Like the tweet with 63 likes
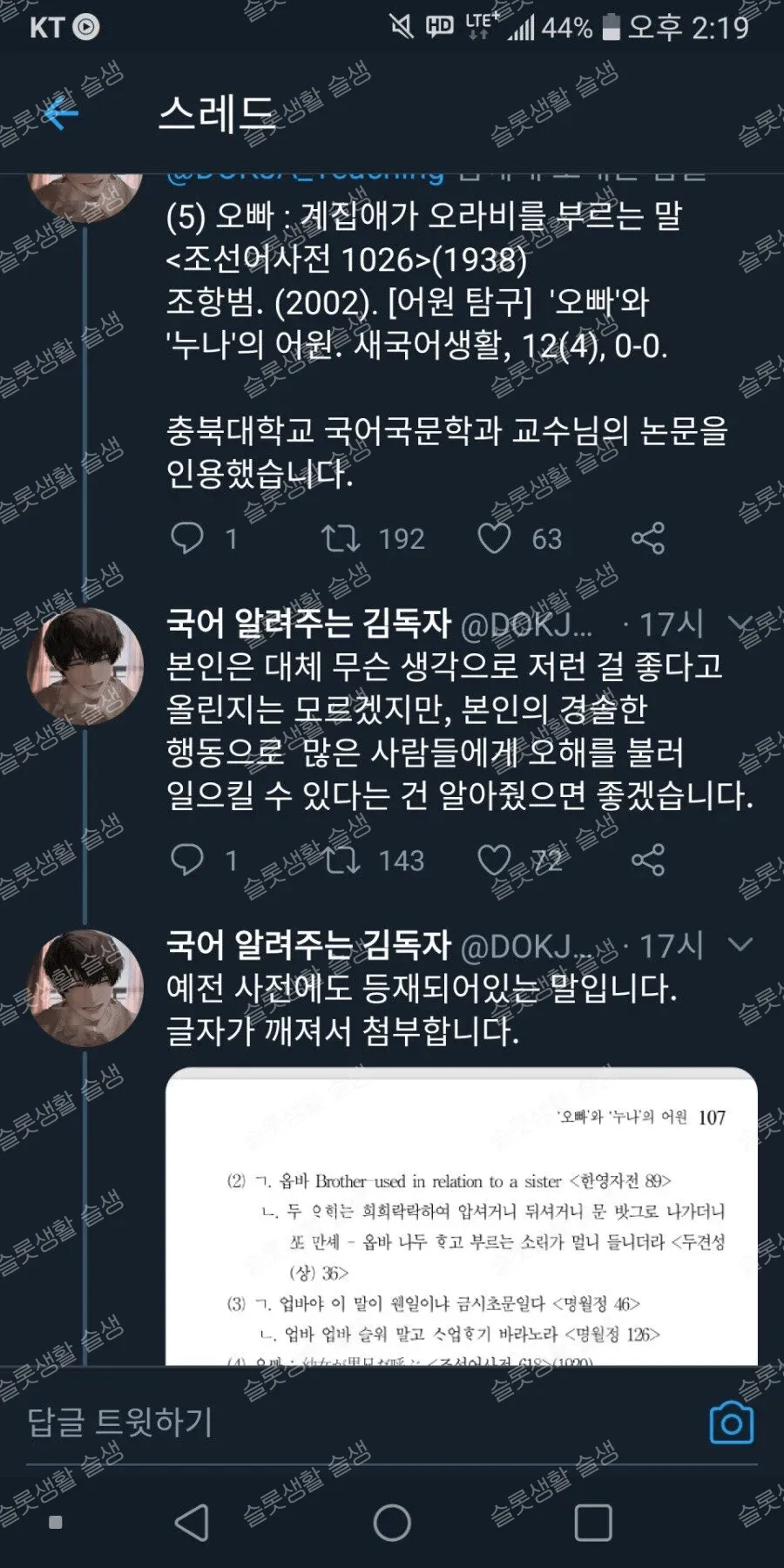Viewport: 784px width, 1568px height. pyautogui.click(x=494, y=538)
